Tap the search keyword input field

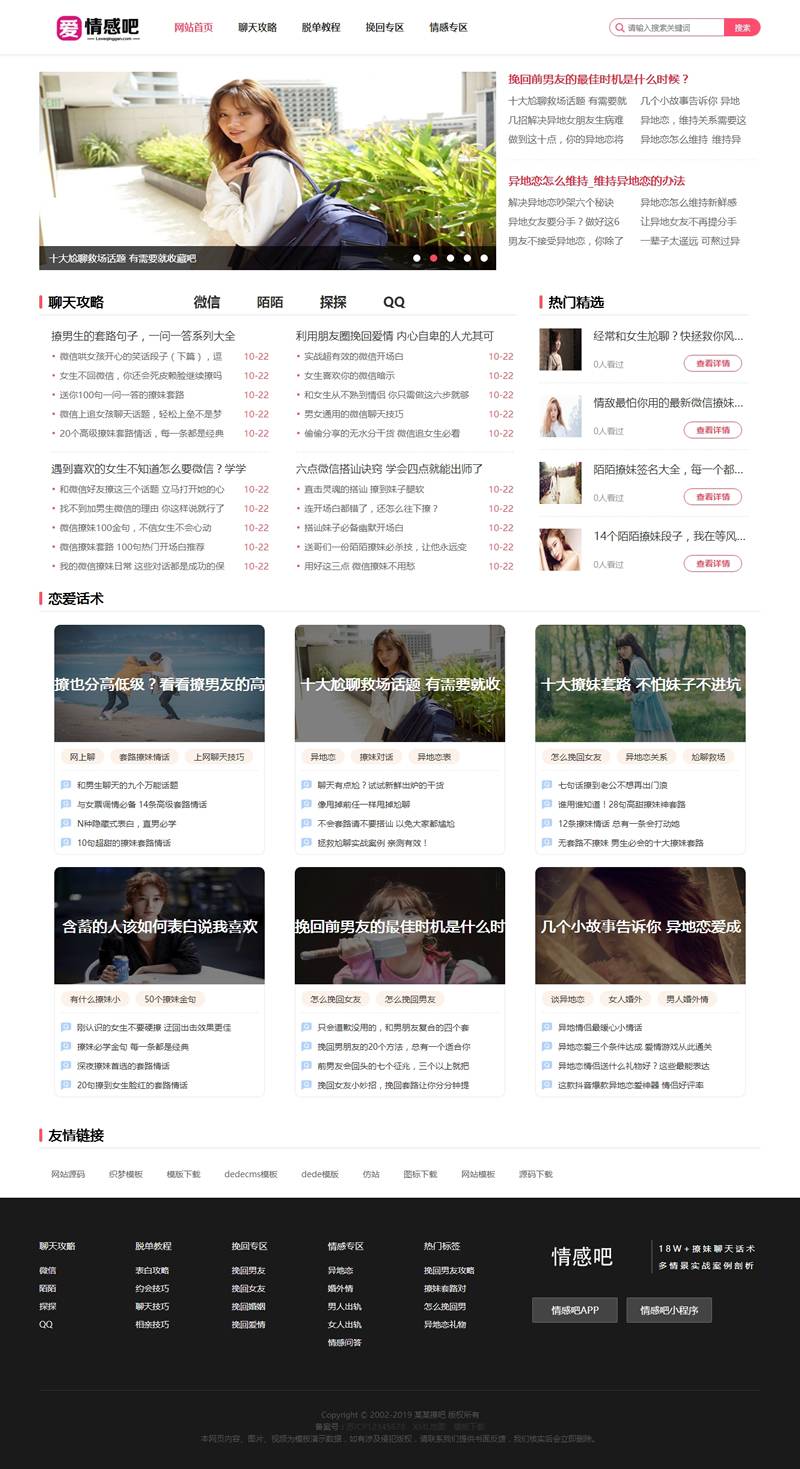pyautogui.click(x=668, y=28)
